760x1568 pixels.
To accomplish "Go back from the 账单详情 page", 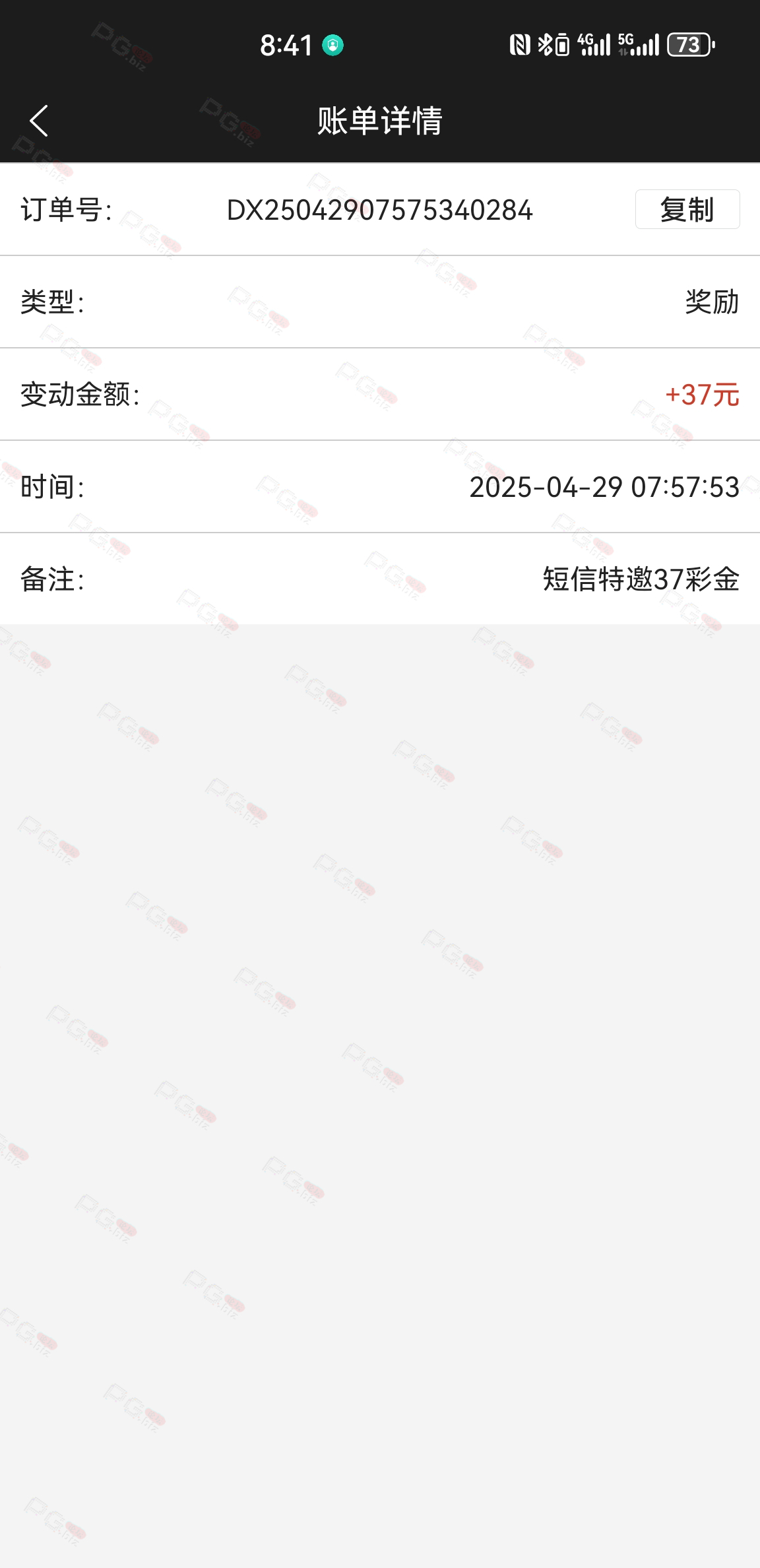I will click(x=39, y=121).
